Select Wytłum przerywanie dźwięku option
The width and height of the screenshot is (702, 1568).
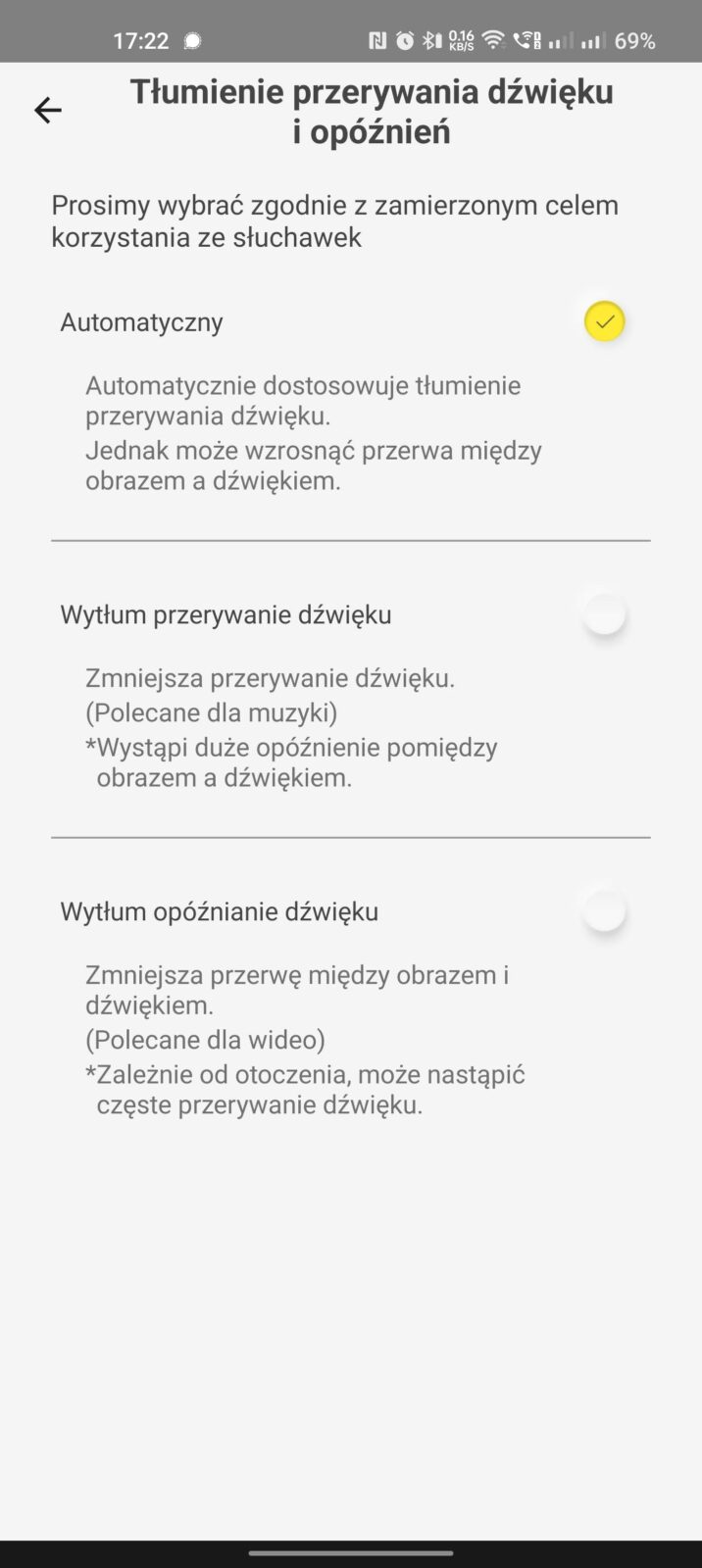pyautogui.click(x=604, y=614)
